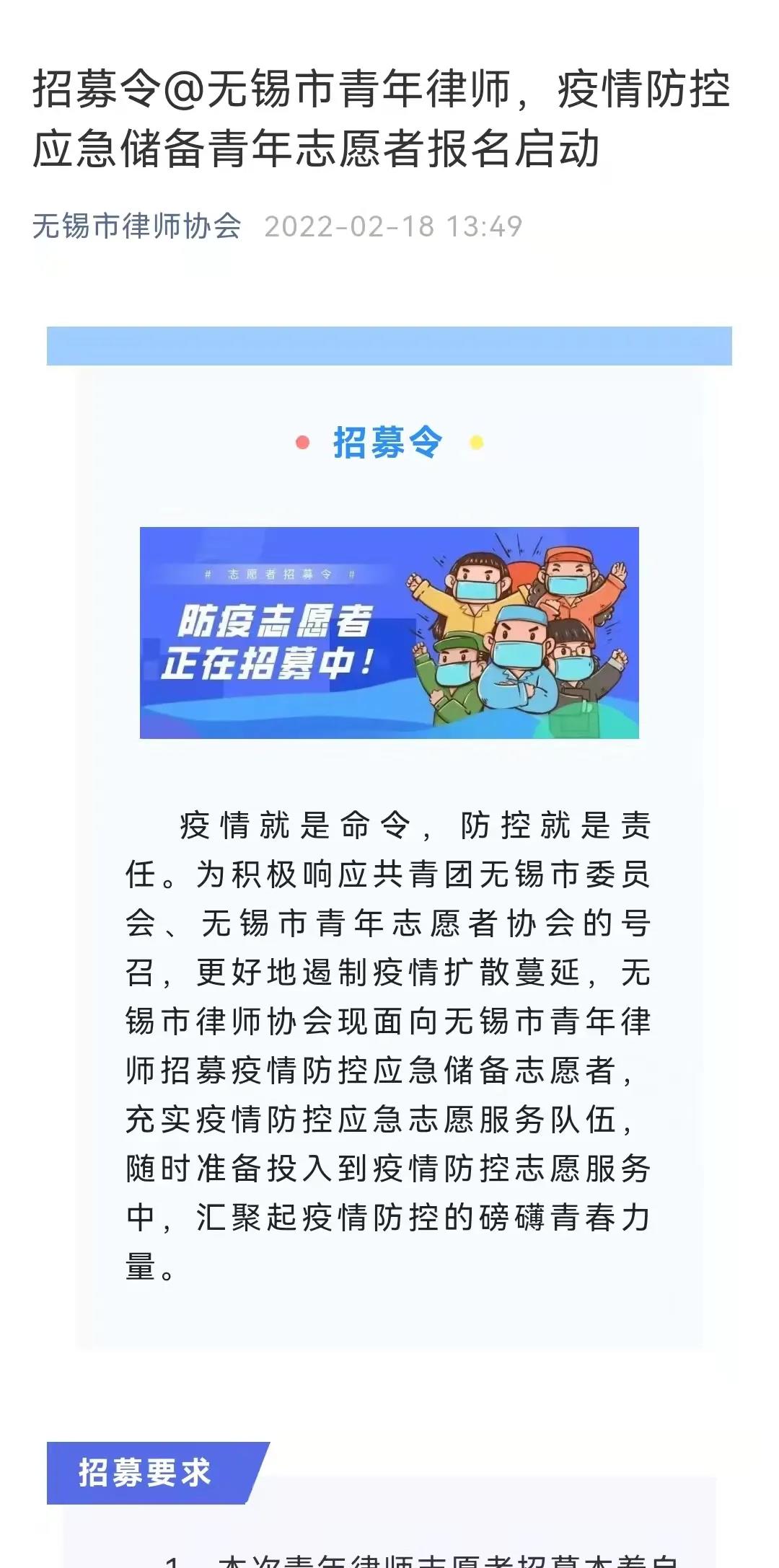
Task: View the 防疫志愿者 recruitment banner image
Action: tap(389, 632)
